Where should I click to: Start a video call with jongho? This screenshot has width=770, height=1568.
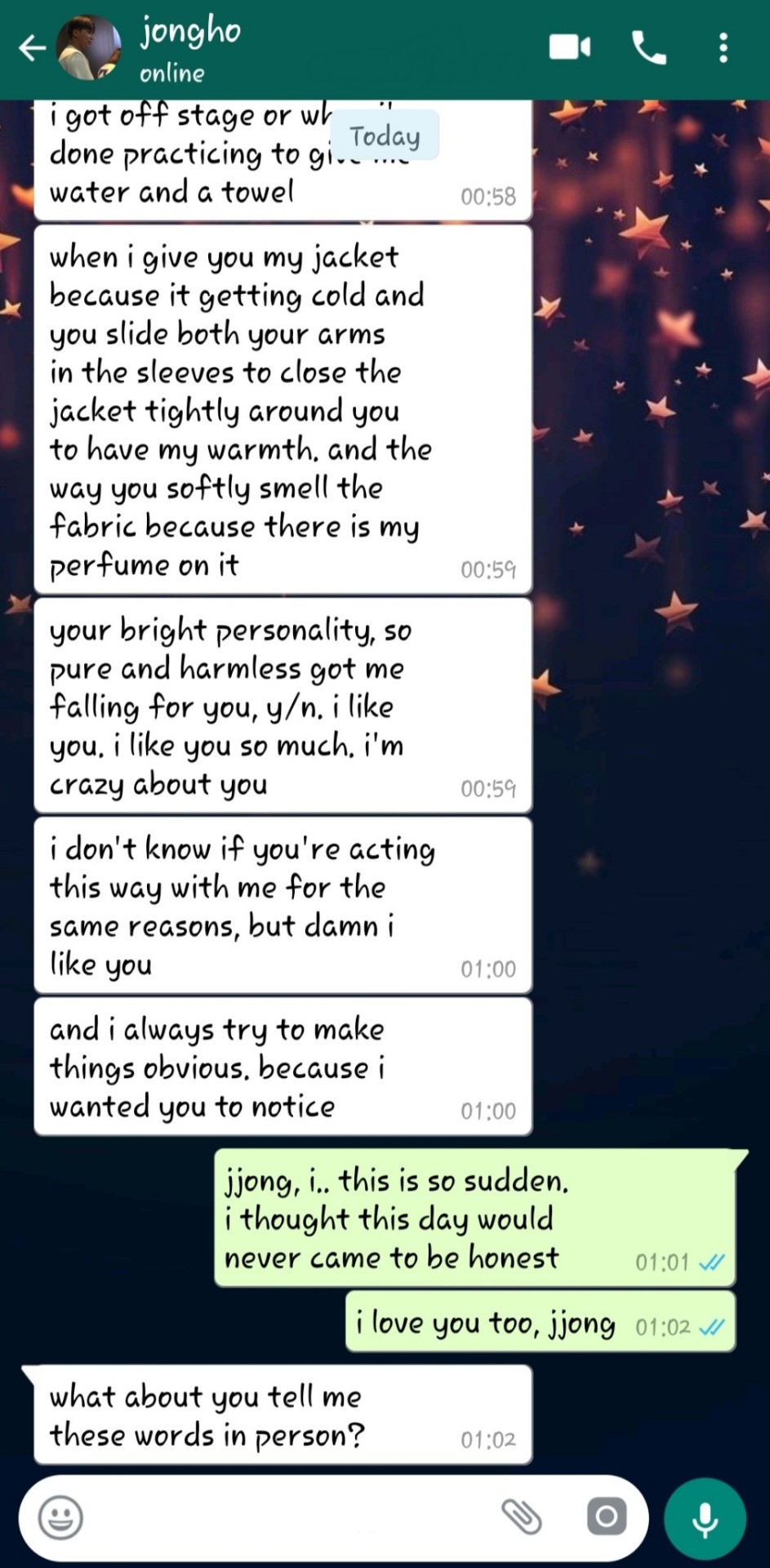tap(569, 47)
